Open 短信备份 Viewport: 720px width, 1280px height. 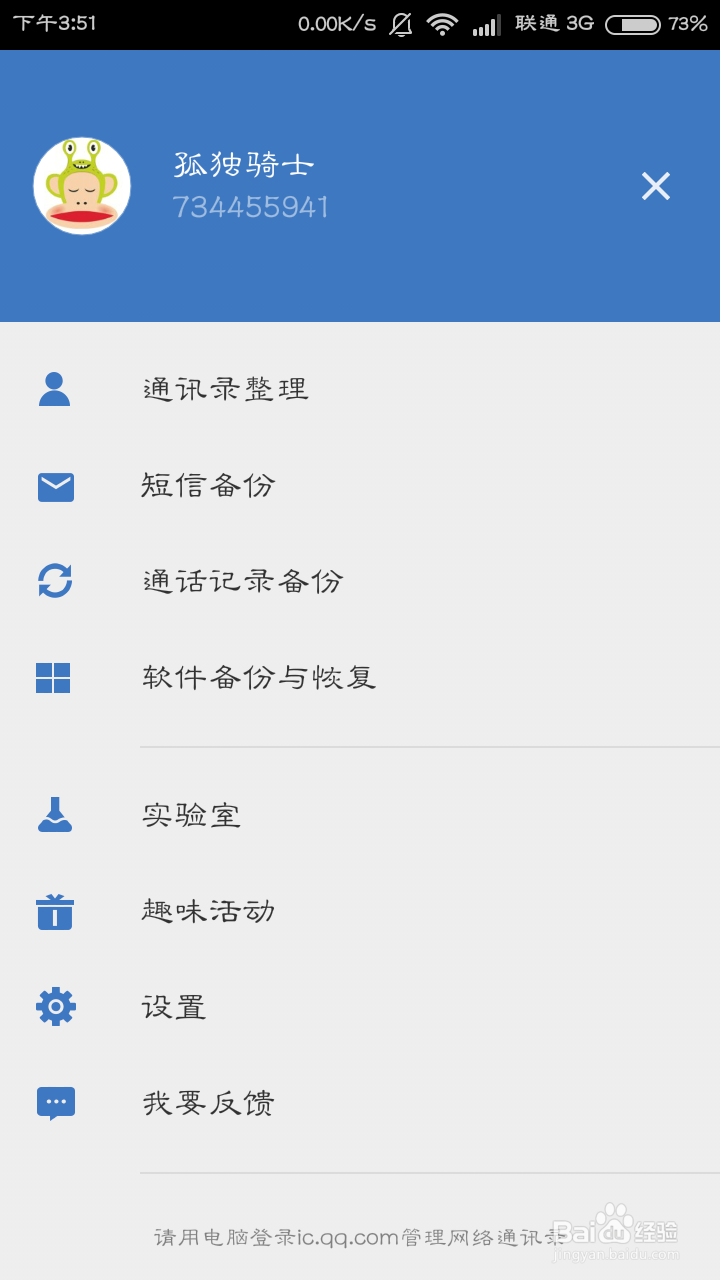pyautogui.click(x=360, y=485)
